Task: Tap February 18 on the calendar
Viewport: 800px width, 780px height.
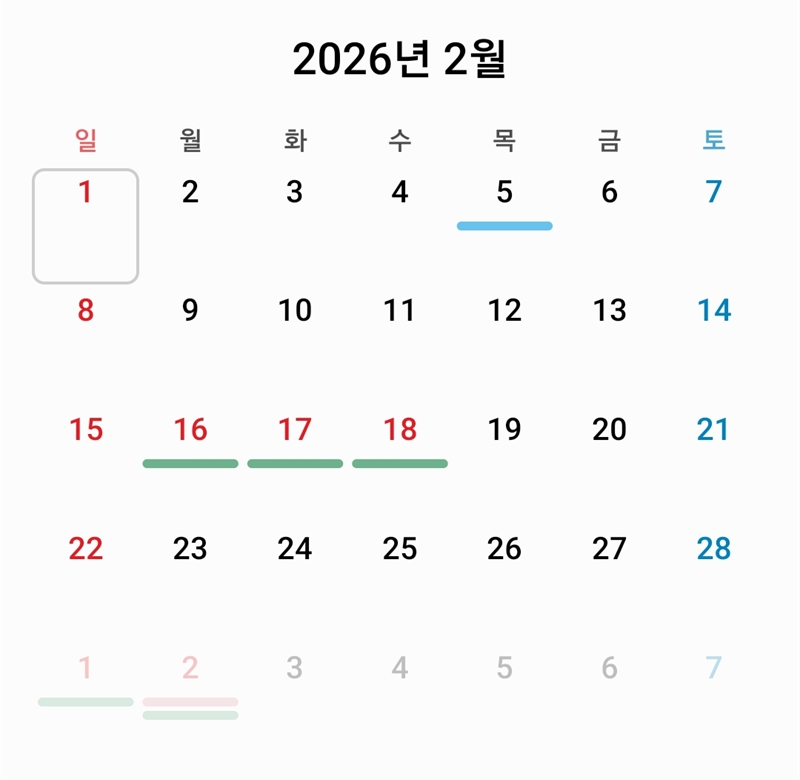Action: tap(400, 430)
